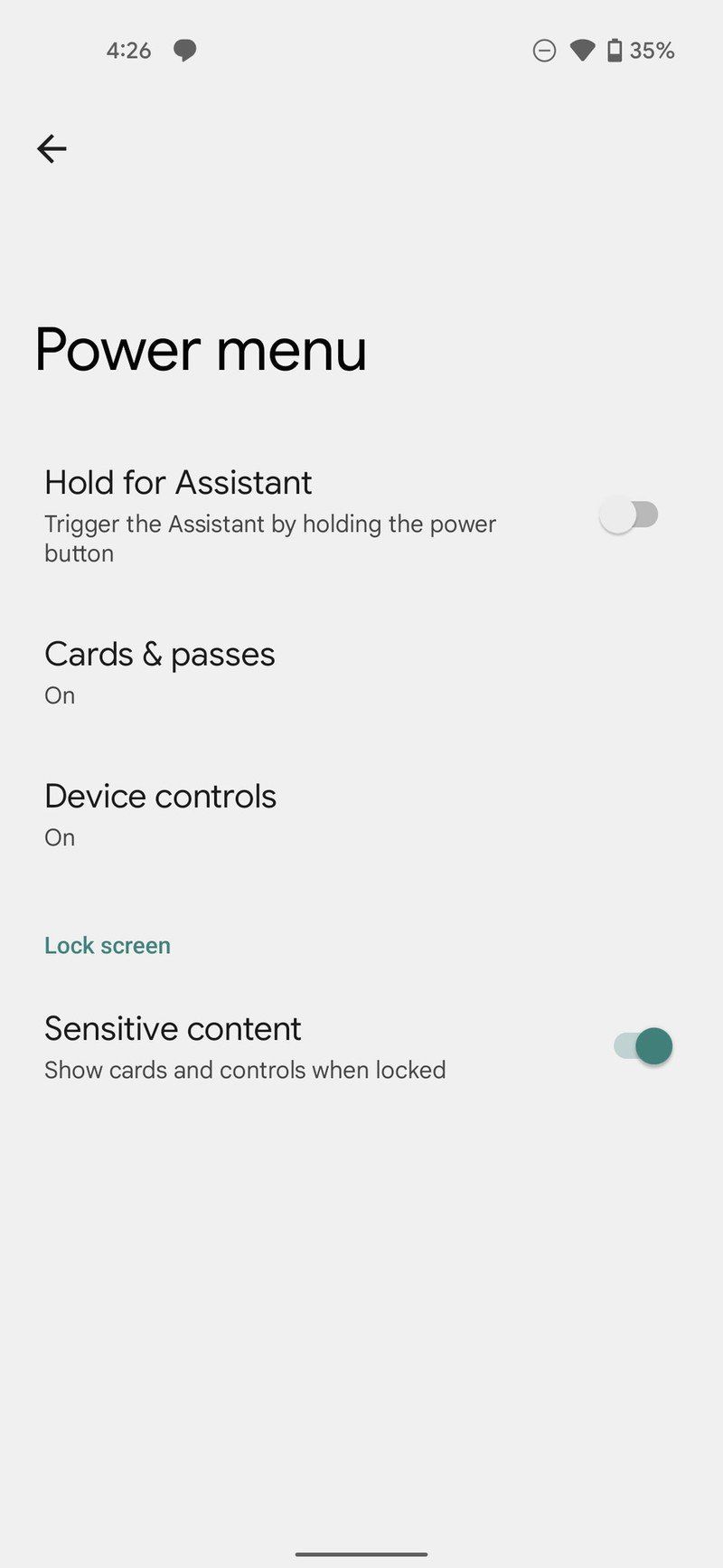This screenshot has width=723, height=1568.
Task: Tap the On label under Device controls
Action: tap(60, 837)
